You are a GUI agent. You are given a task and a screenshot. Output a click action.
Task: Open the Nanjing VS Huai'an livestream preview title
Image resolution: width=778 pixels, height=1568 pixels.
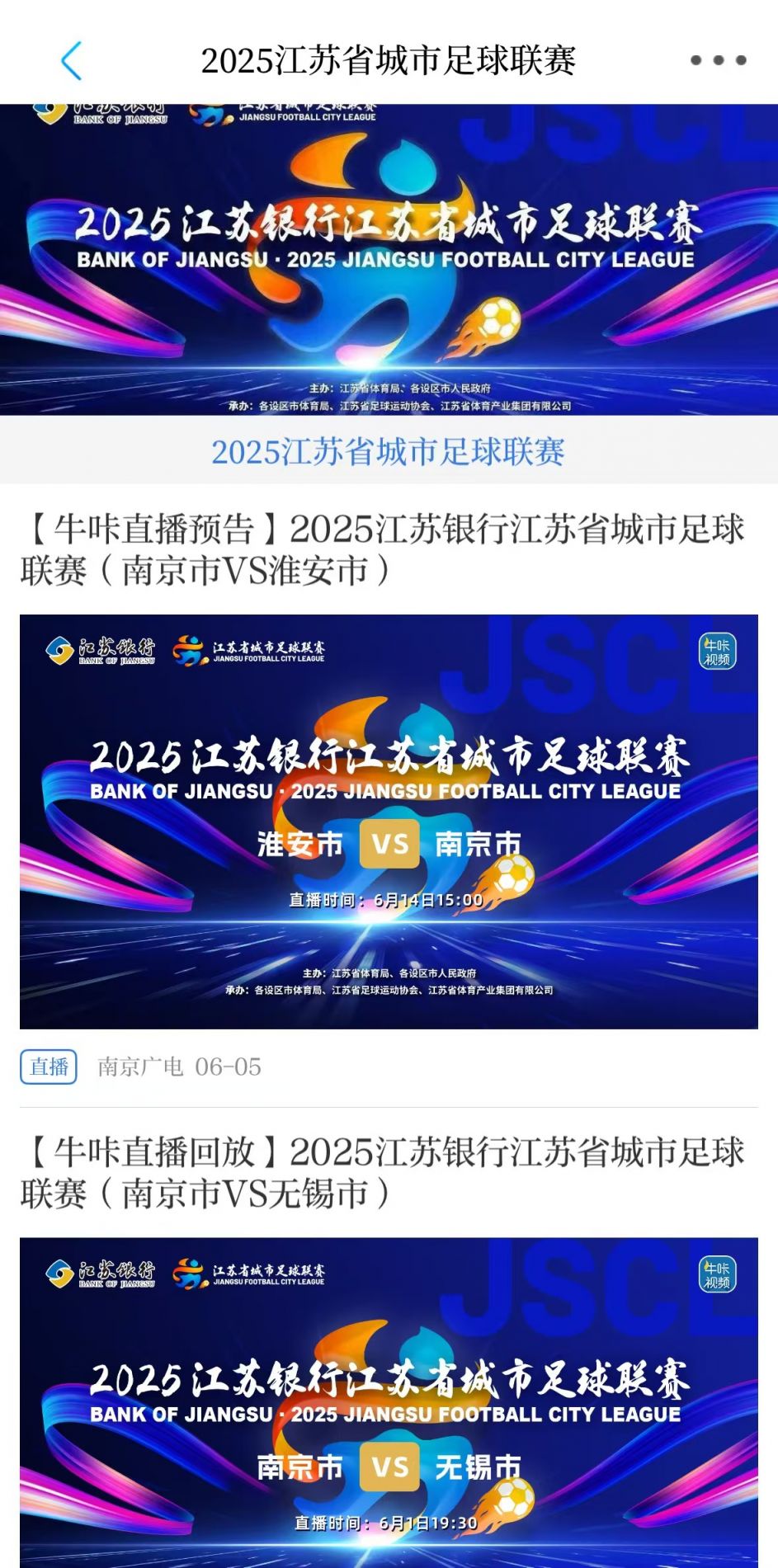pos(383,549)
